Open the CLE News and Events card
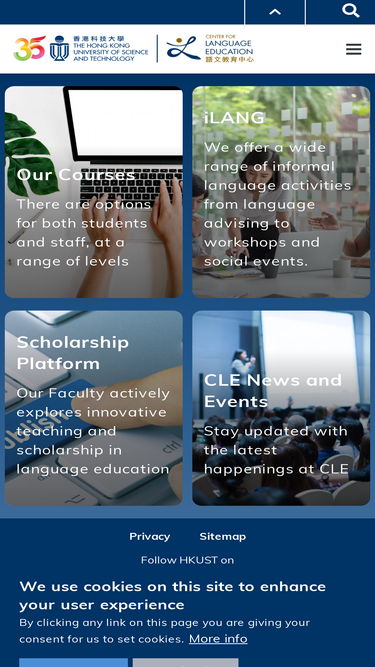The image size is (375, 667). [x=281, y=408]
